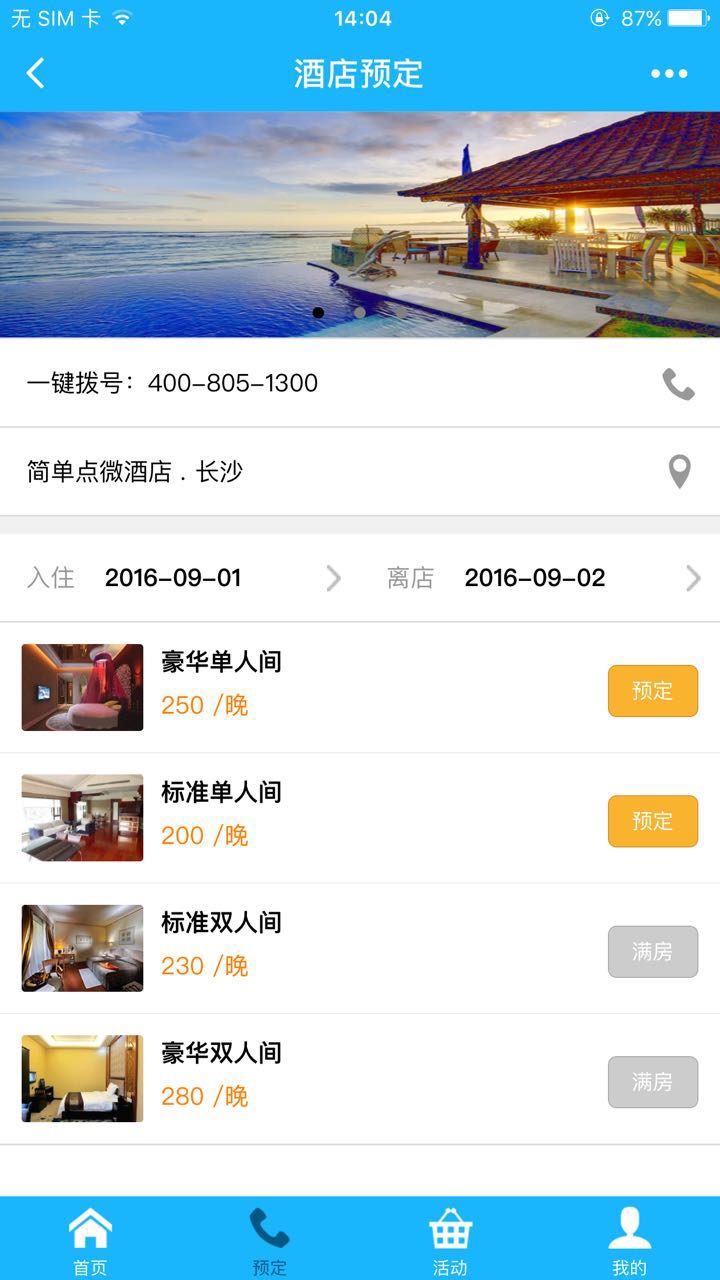The image size is (720, 1280).
Task: Tap 满房 button for 豪华双人间
Action: click(x=652, y=1082)
